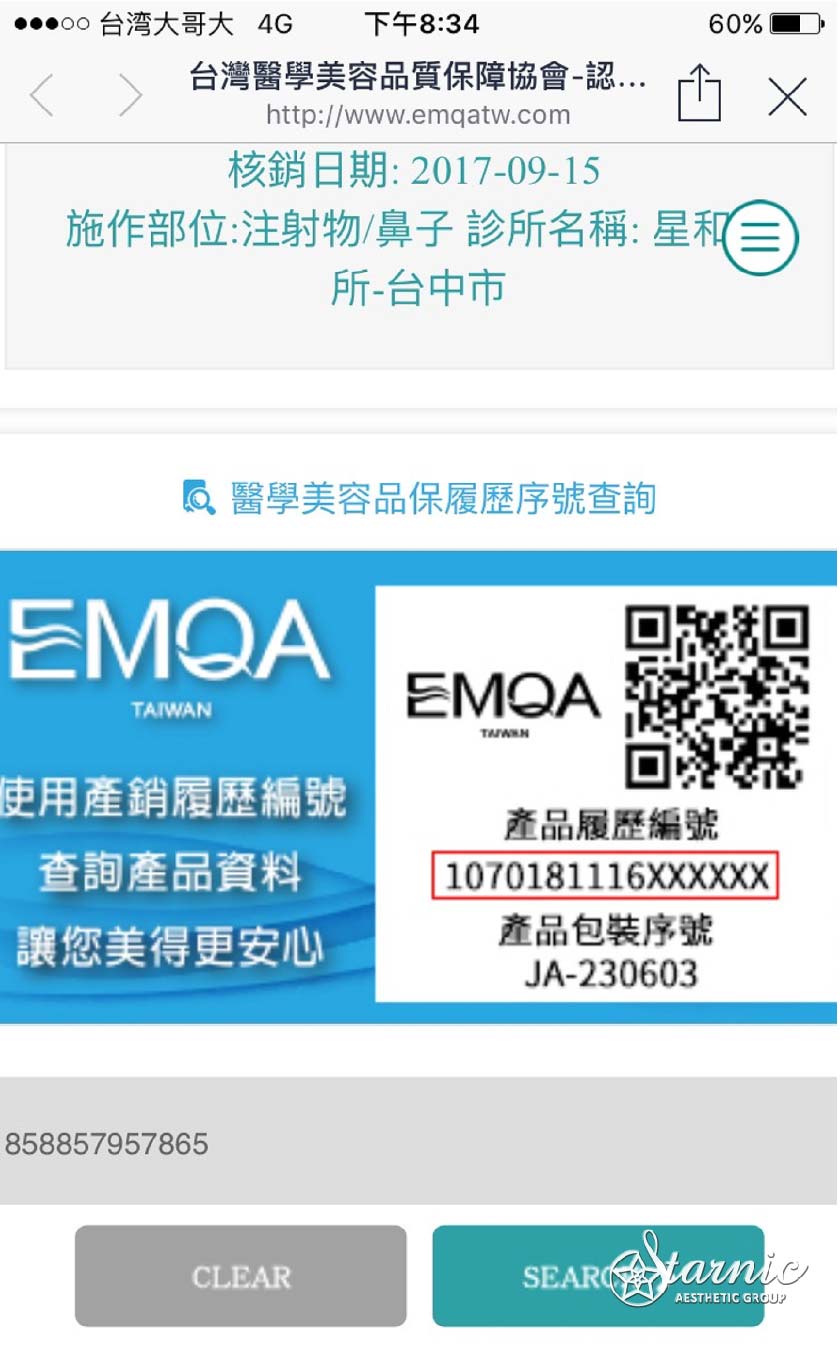Tap the serial number field showing 858857957865
Viewport: 840px width, 1351px height.
point(418,1143)
